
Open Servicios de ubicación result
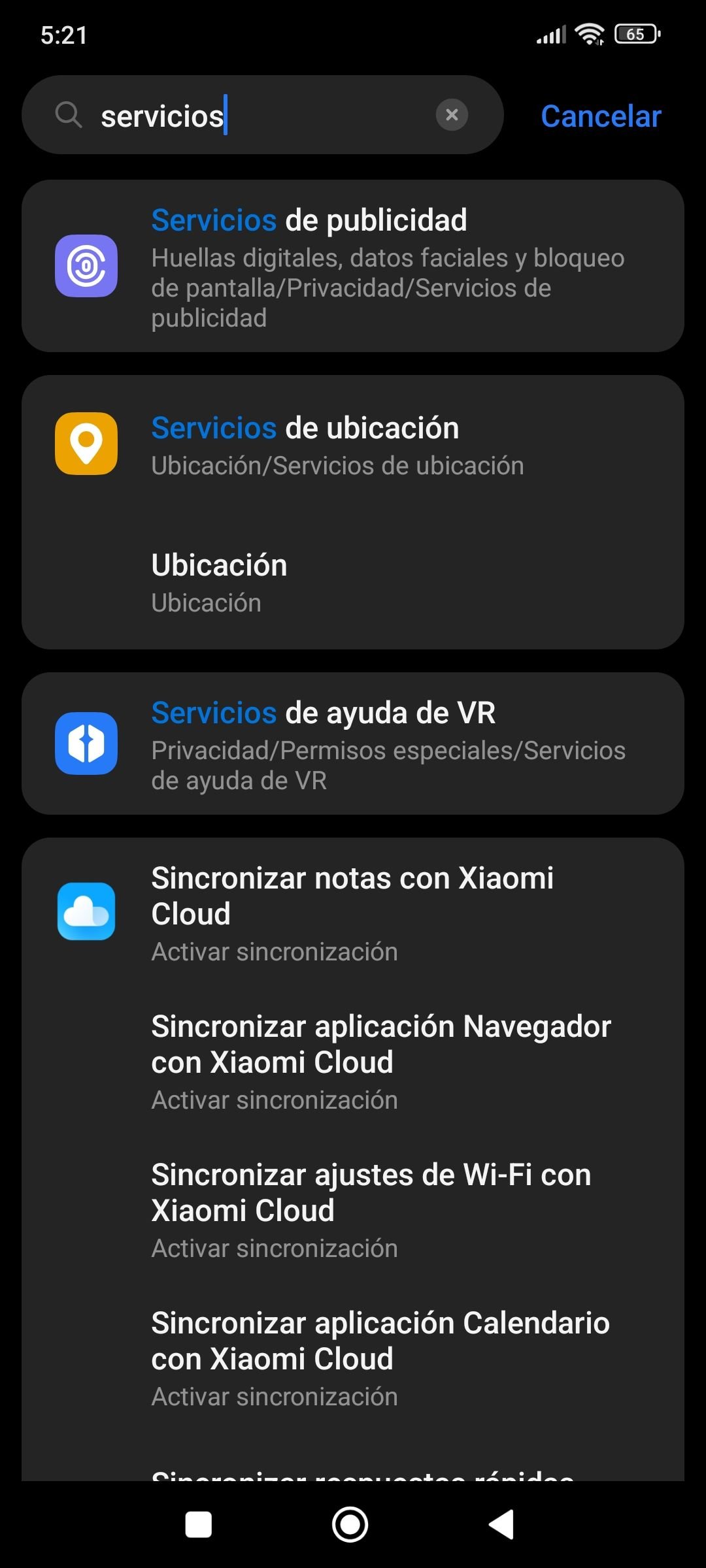pos(353,444)
